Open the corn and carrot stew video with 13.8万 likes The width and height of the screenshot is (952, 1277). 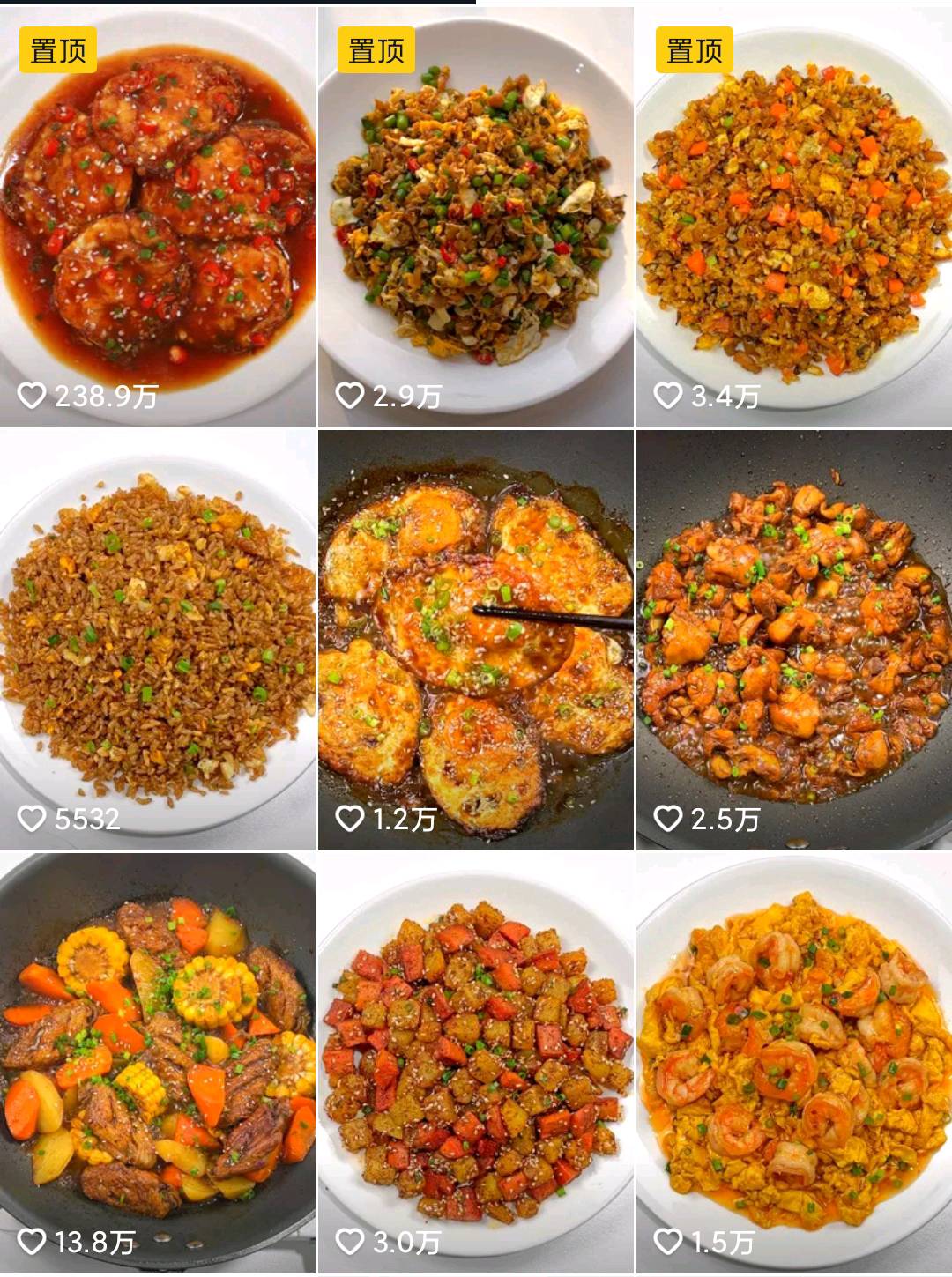tap(157, 1062)
